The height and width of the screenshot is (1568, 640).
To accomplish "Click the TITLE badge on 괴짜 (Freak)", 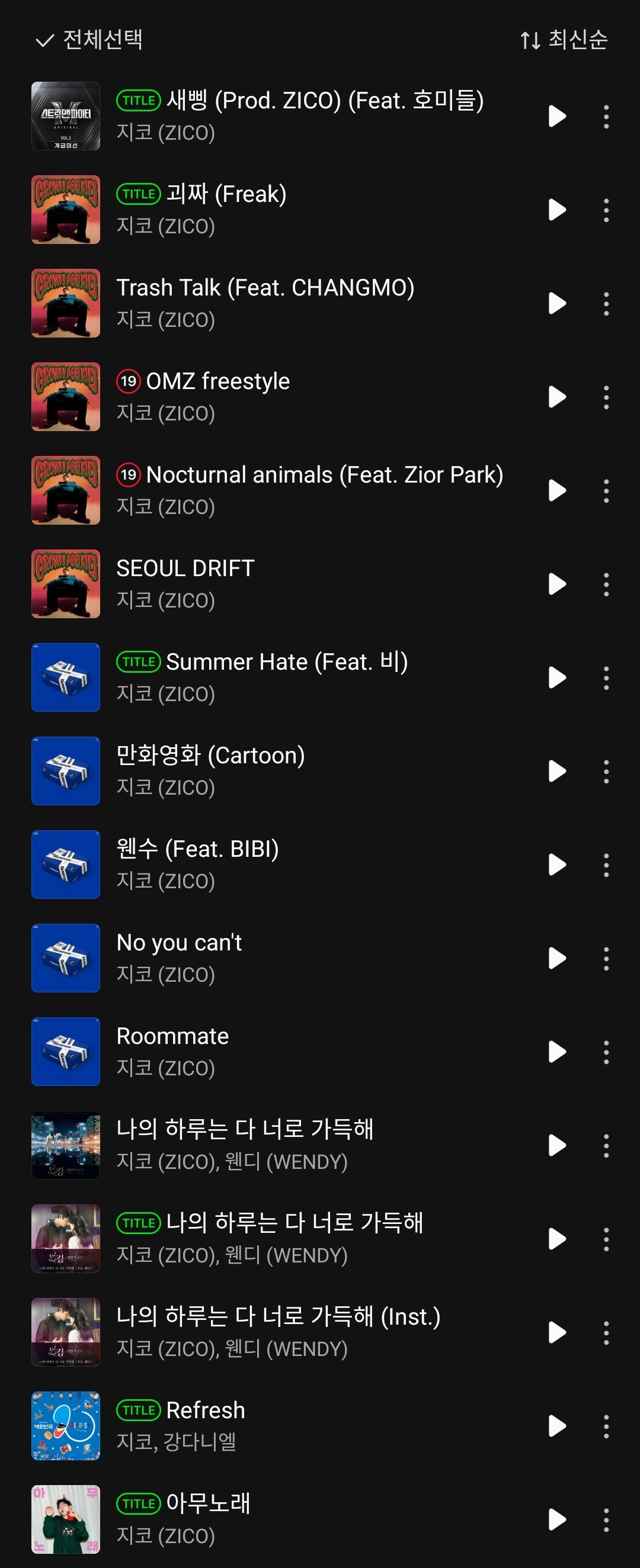I will 138,194.
